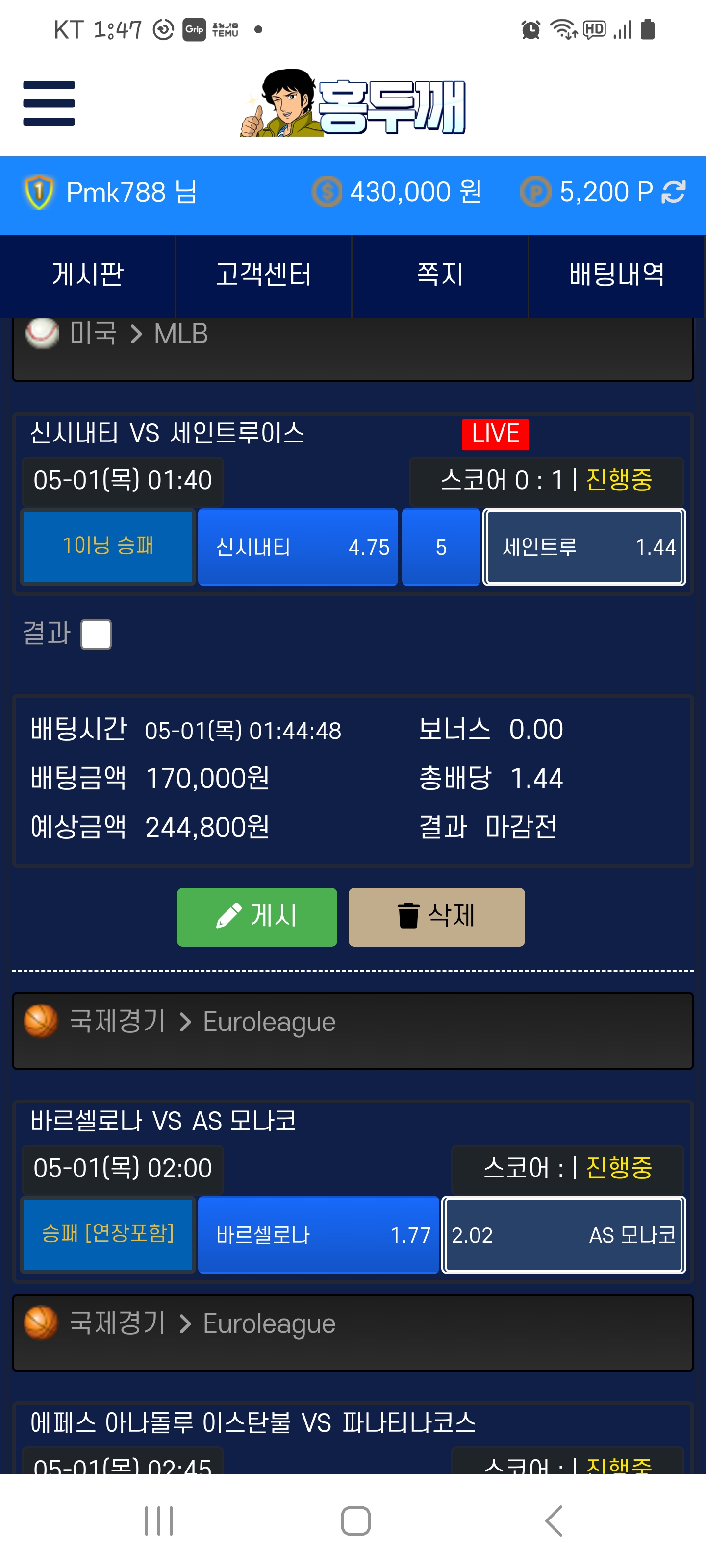Tap the 홍두깨 logo to go home
The width and height of the screenshot is (706, 1568).
353,103
